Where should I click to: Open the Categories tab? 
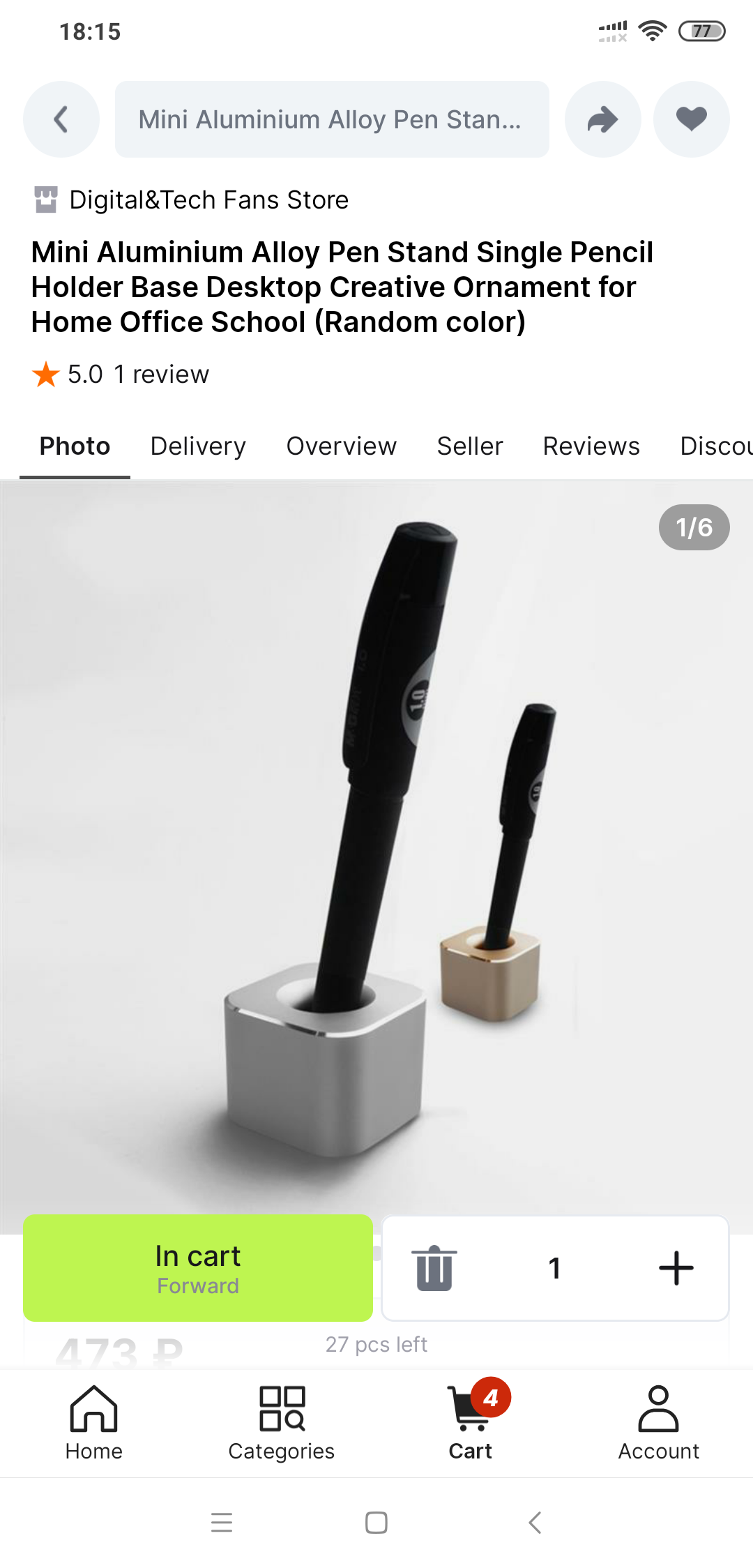tap(282, 1423)
